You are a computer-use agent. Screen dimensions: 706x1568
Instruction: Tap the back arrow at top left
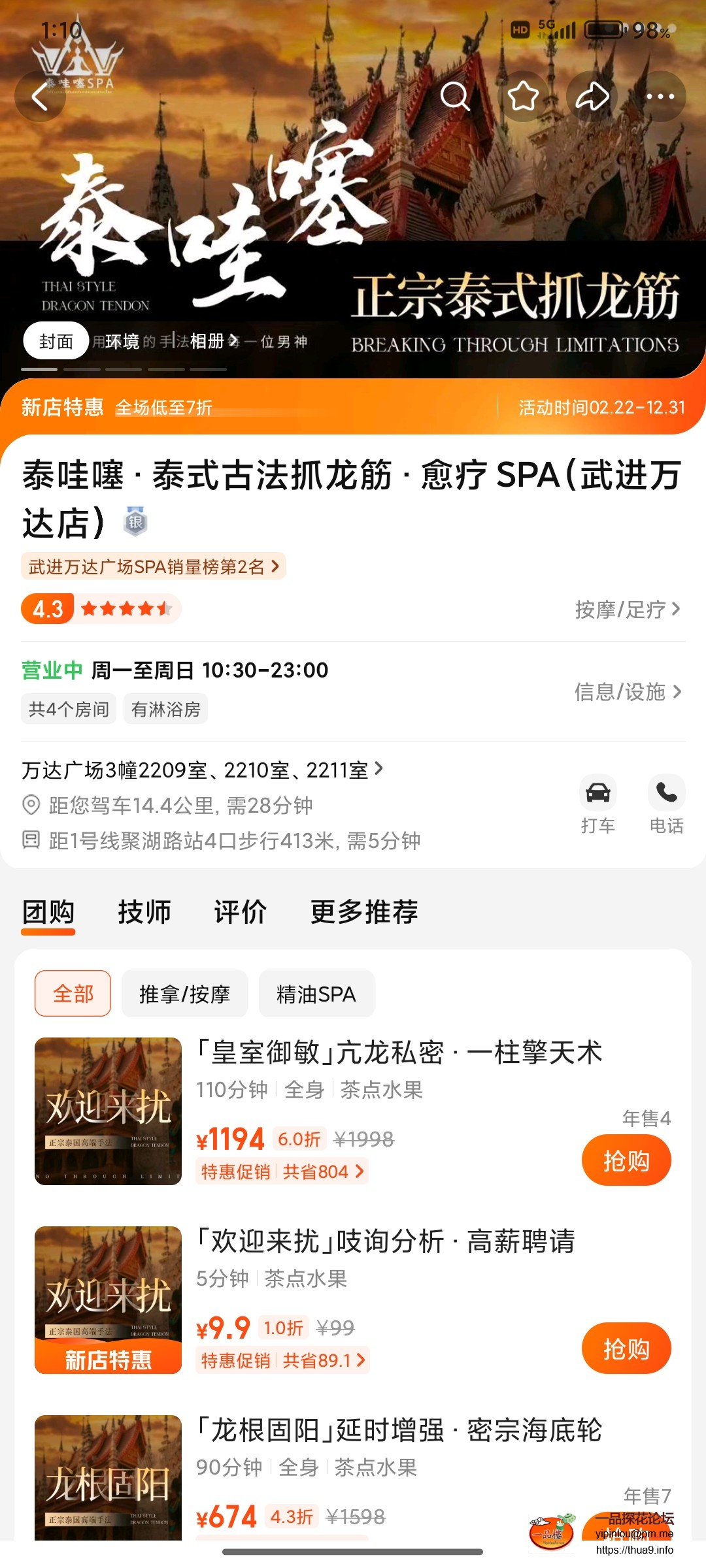point(39,95)
